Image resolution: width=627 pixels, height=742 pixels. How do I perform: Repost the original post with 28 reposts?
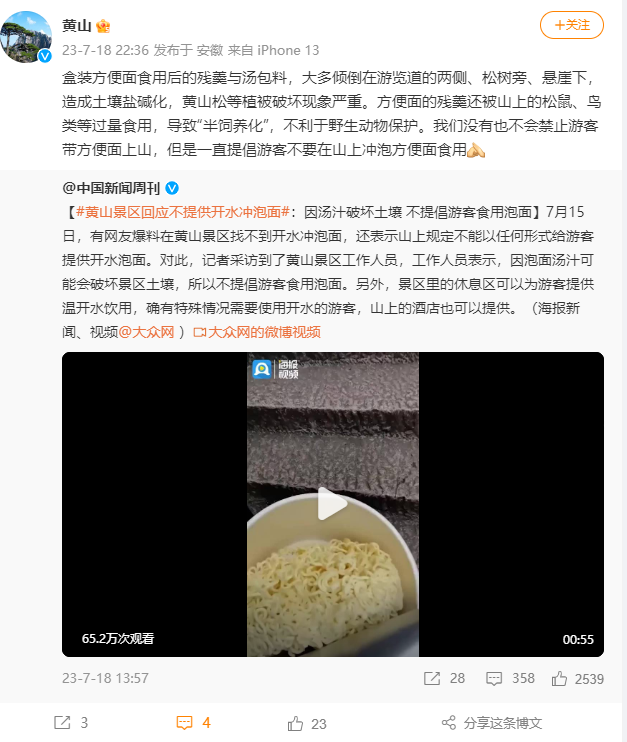(x=443, y=678)
